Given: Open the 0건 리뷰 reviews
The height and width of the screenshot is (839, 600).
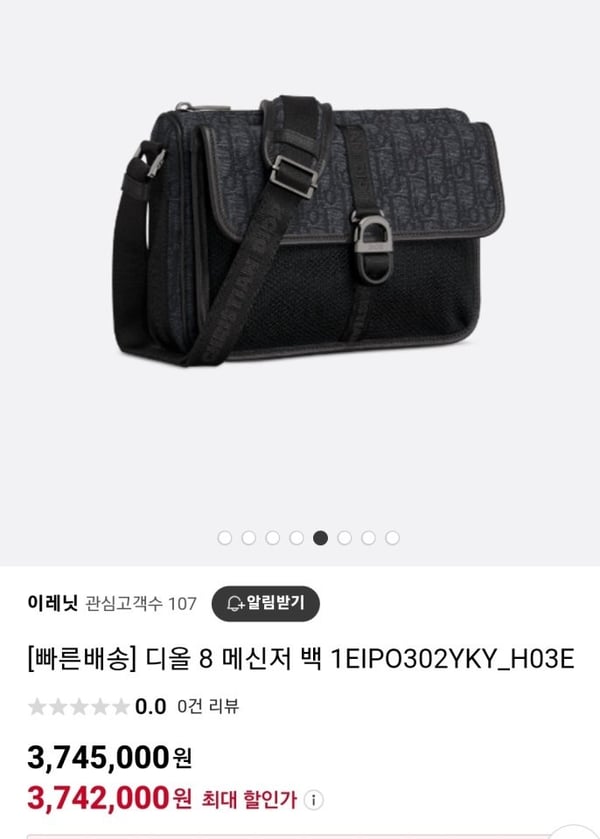Looking at the screenshot, I should click(208, 707).
